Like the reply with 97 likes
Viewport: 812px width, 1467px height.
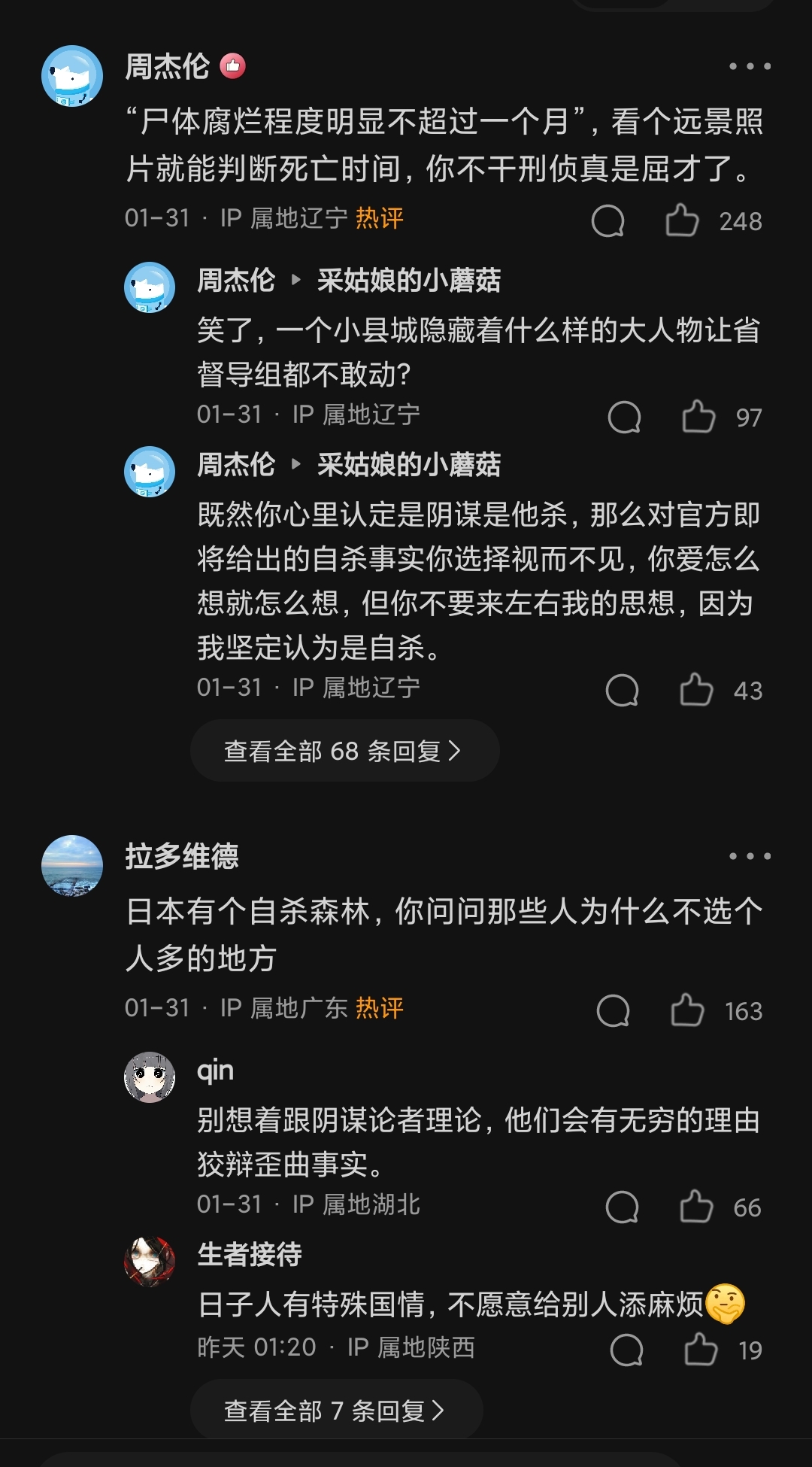point(698,417)
